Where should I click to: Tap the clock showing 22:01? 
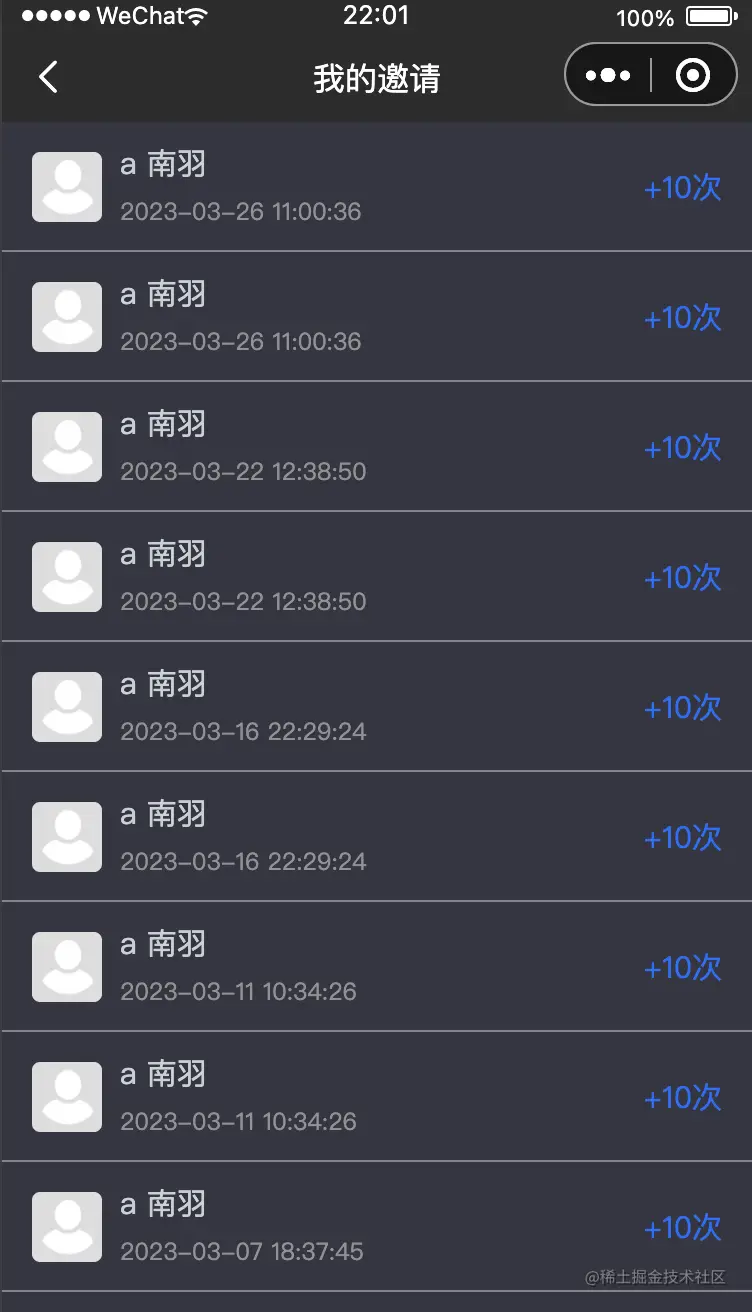coord(376,15)
